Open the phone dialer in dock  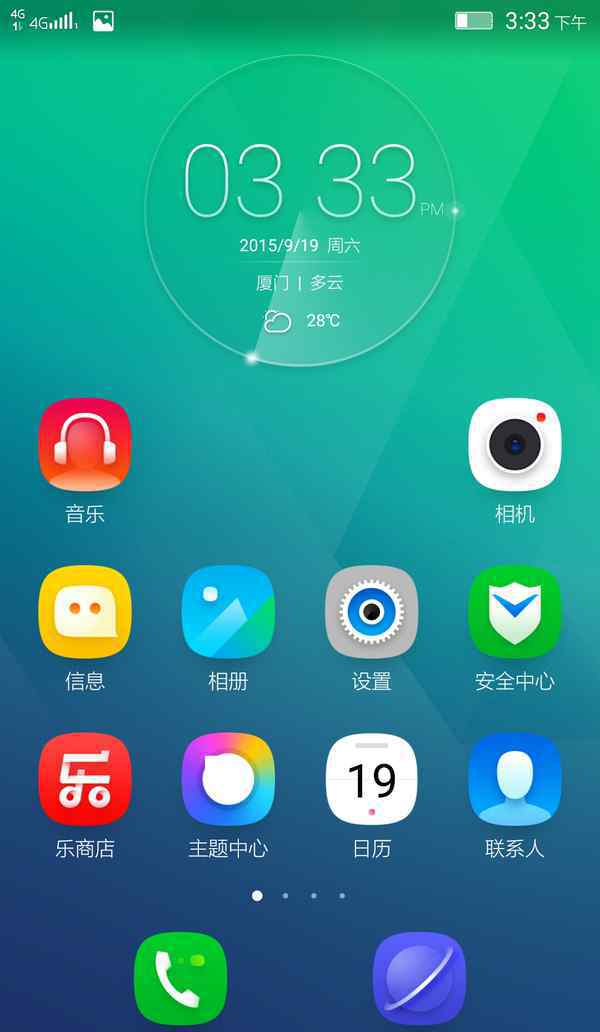(180, 978)
